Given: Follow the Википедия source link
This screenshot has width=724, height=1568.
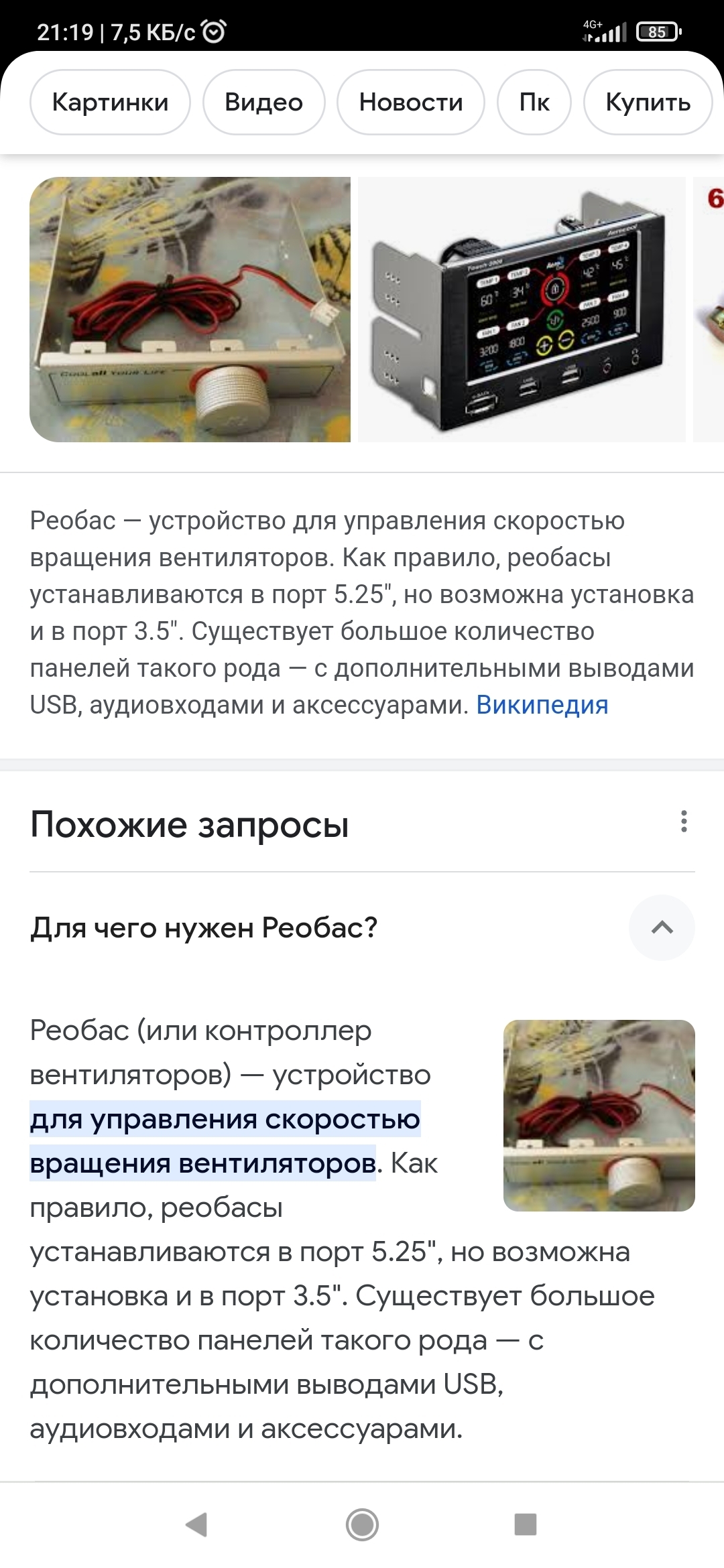Looking at the screenshot, I should [542, 705].
